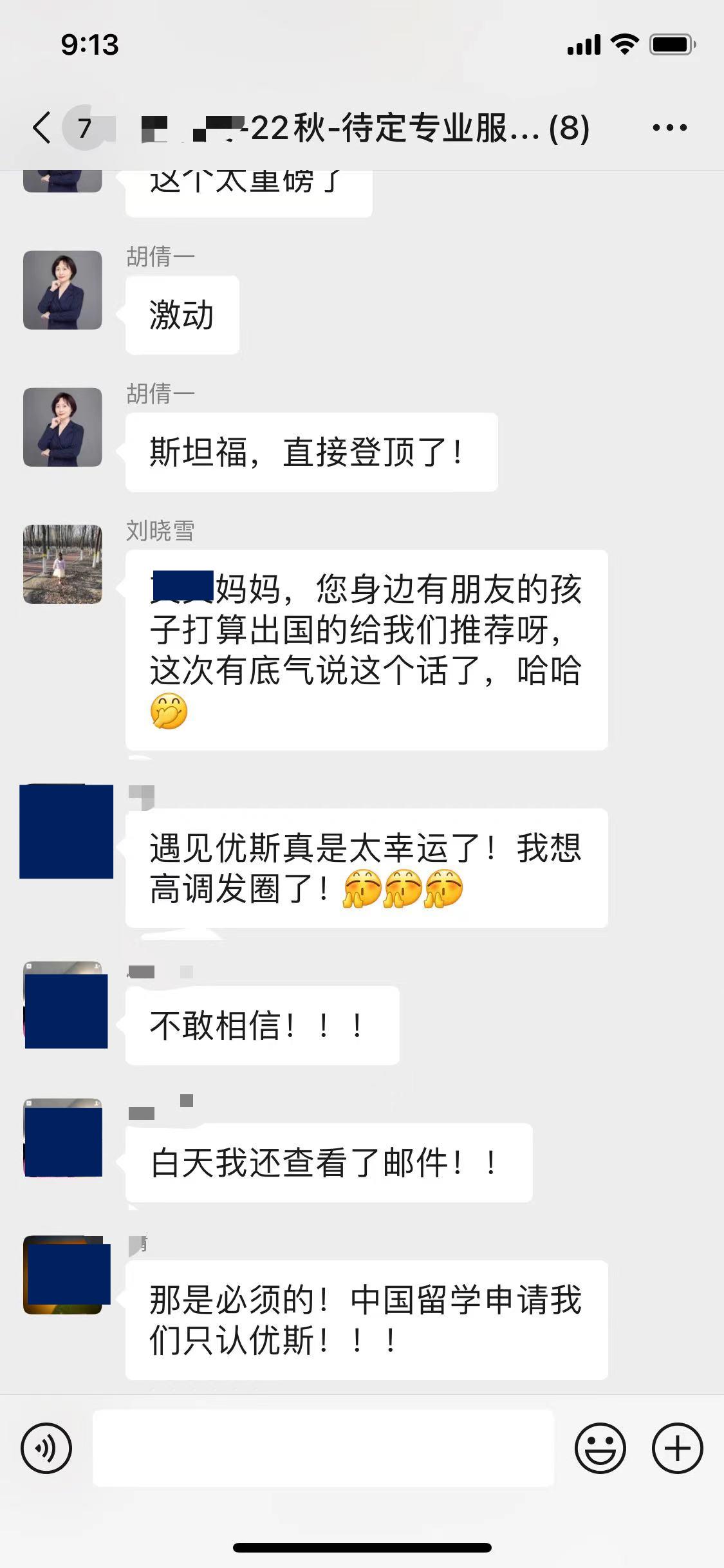The width and height of the screenshot is (724, 1568).
Task: Open the emoji sticker panel
Action: pyautogui.click(x=600, y=1448)
